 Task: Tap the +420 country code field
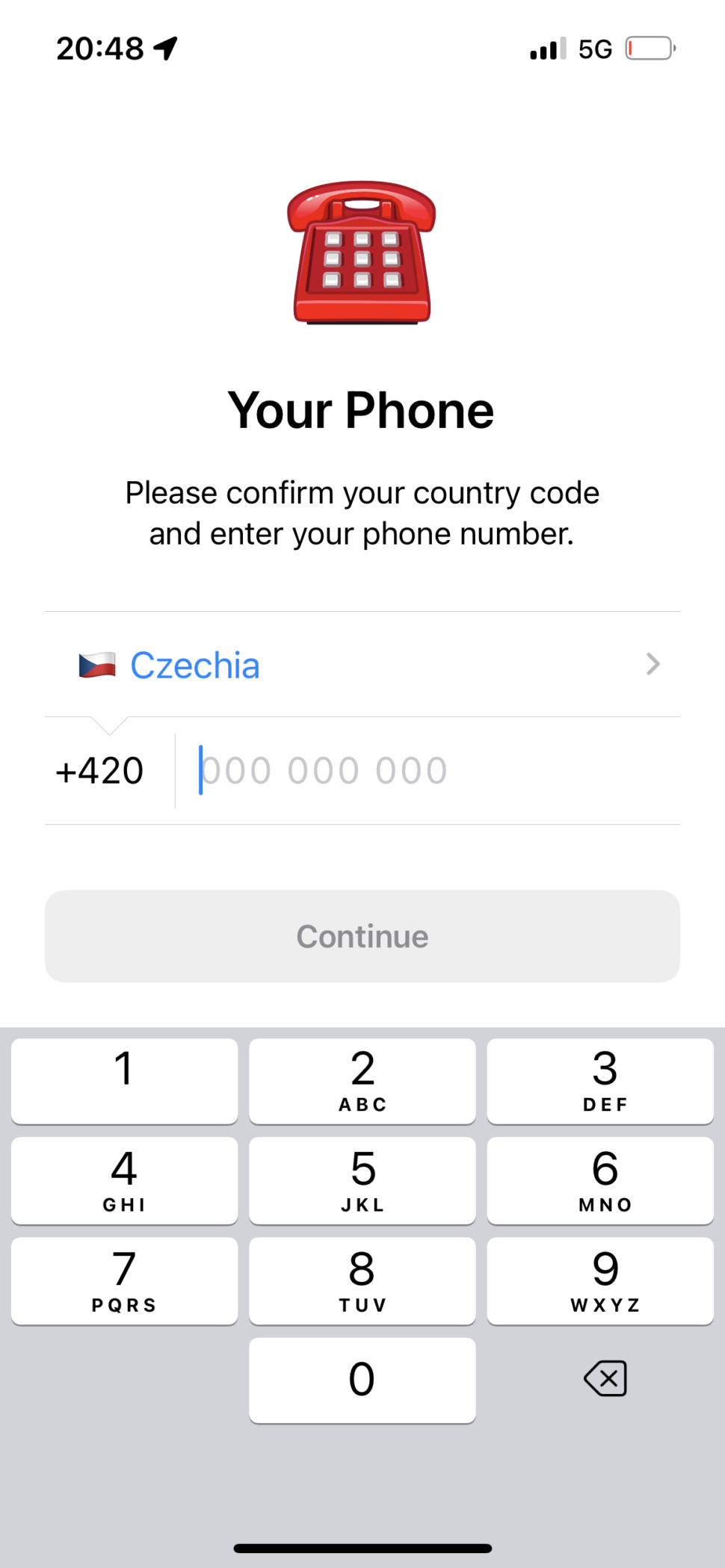pyautogui.click(x=100, y=770)
